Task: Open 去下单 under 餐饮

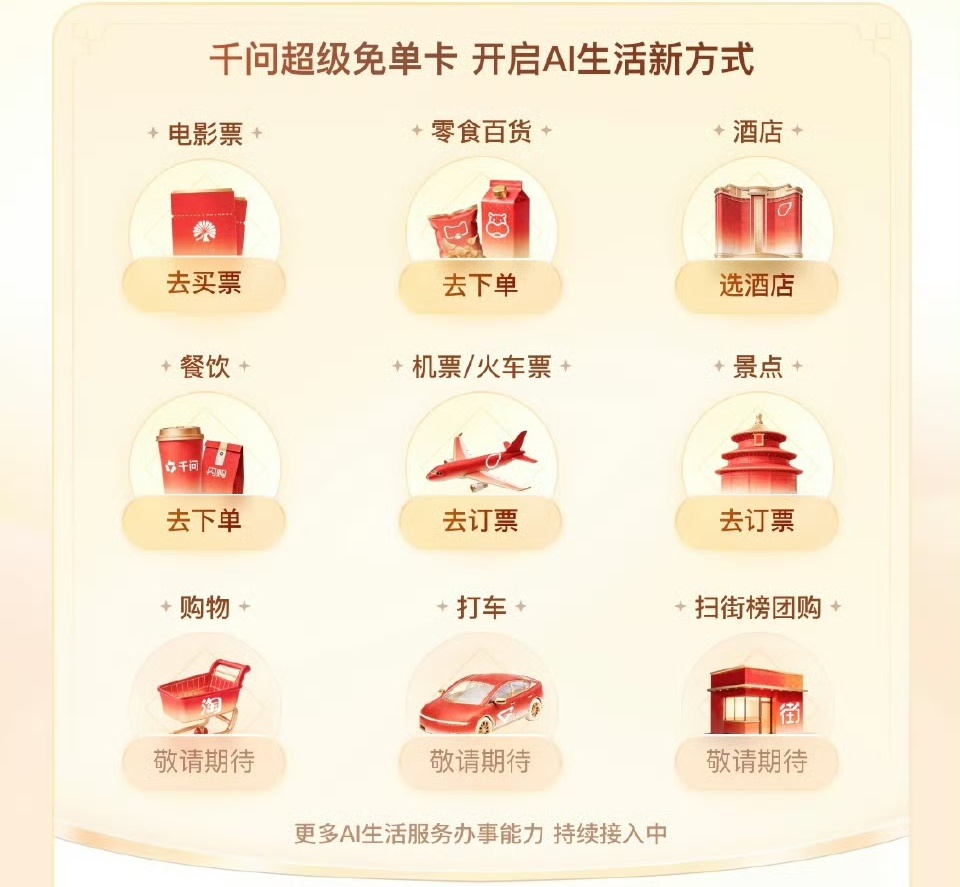Action: 204,521
